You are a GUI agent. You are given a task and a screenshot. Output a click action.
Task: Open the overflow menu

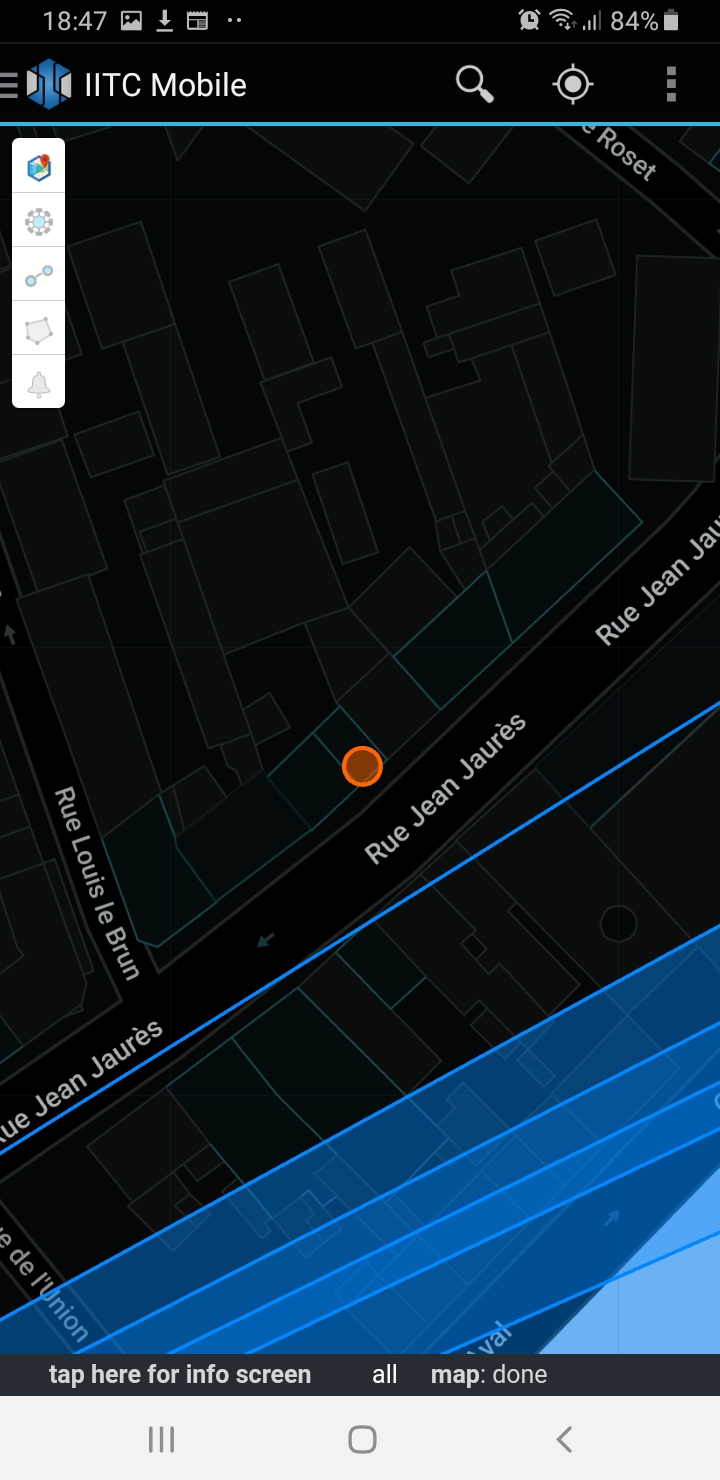pos(671,85)
